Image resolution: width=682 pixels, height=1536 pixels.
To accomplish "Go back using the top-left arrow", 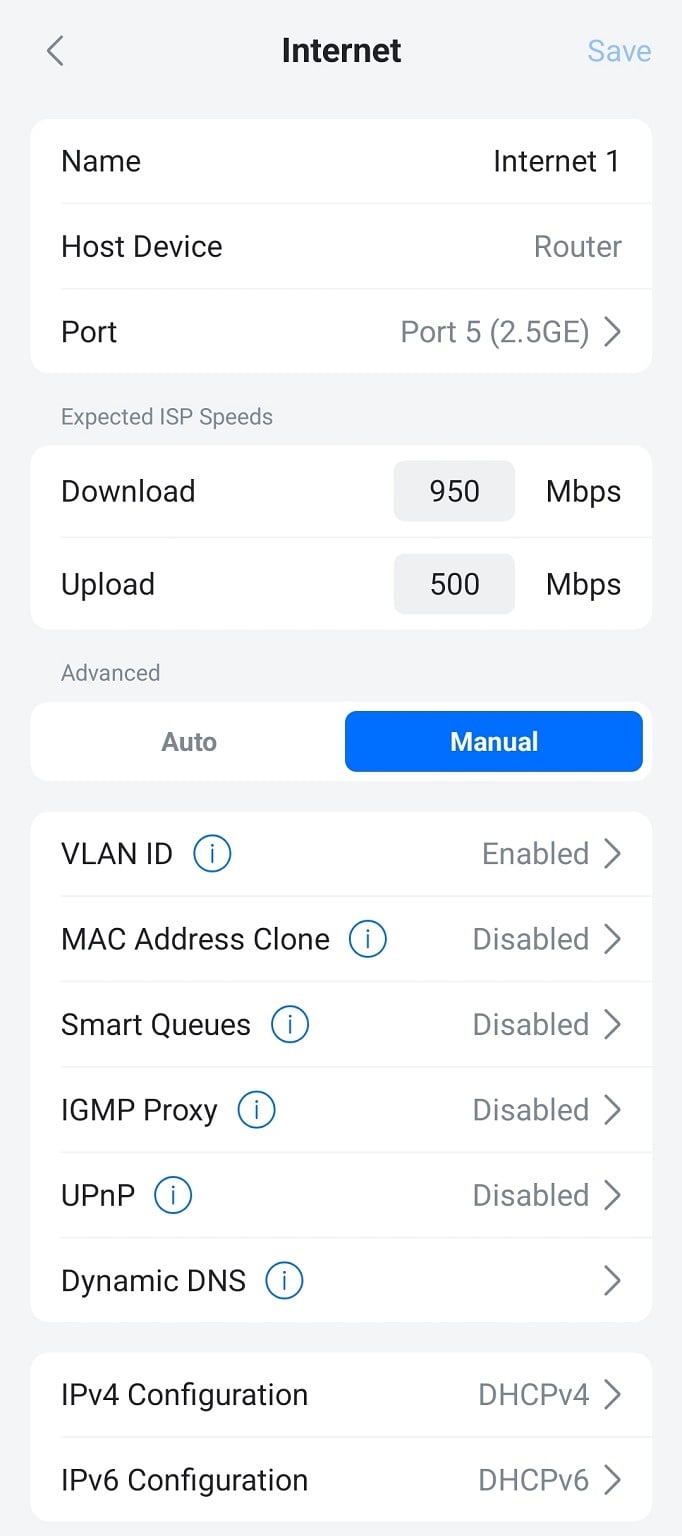I will 55,51.
